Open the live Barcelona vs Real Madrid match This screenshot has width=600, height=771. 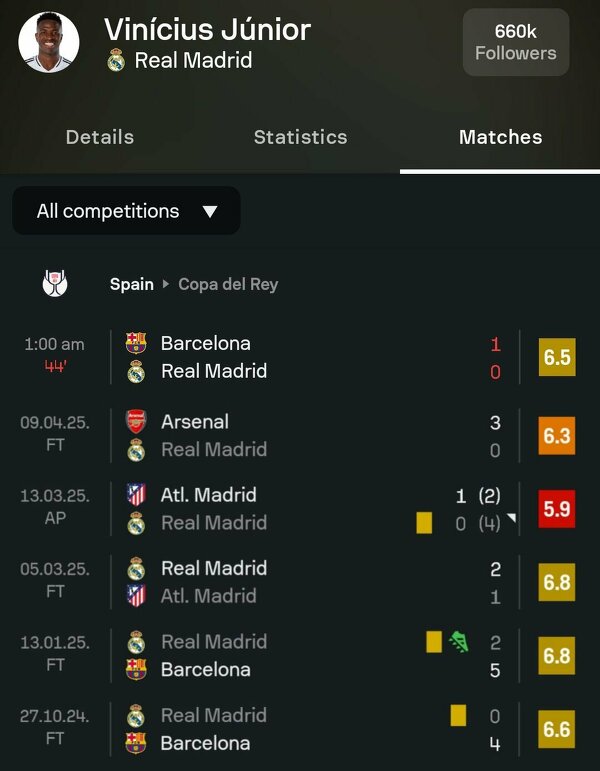coord(300,357)
